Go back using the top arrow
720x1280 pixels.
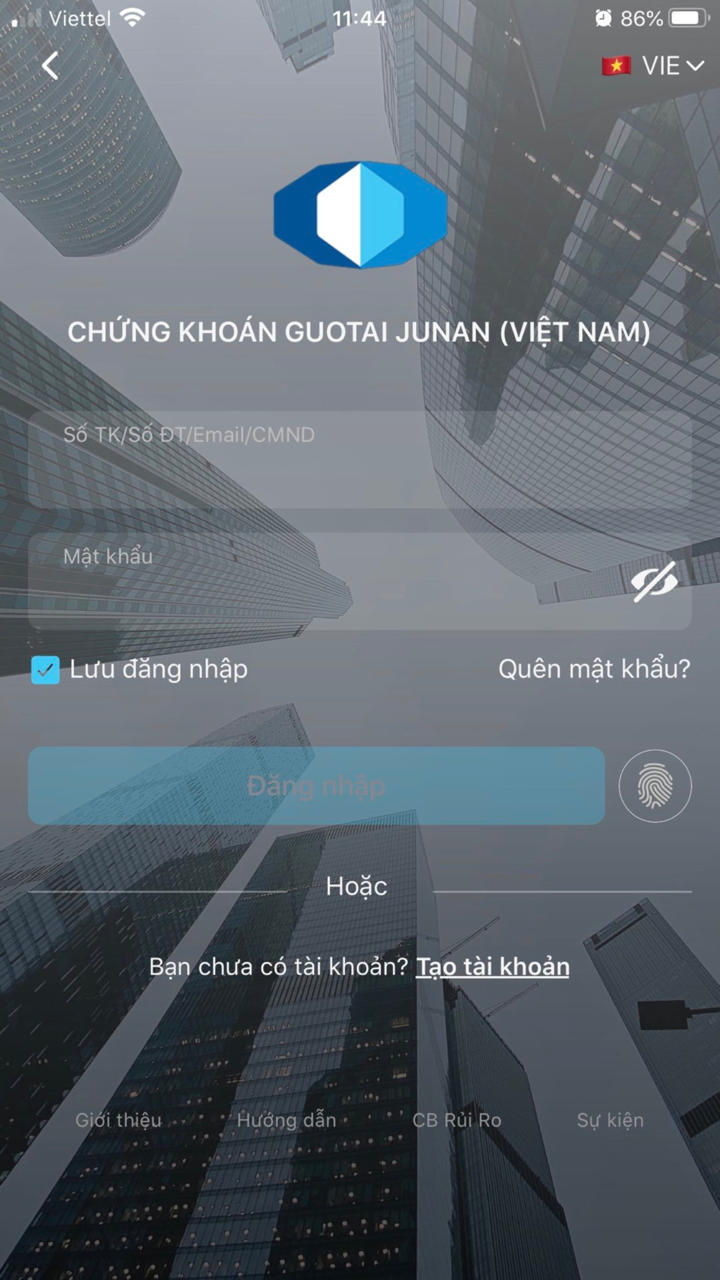pyautogui.click(x=50, y=65)
